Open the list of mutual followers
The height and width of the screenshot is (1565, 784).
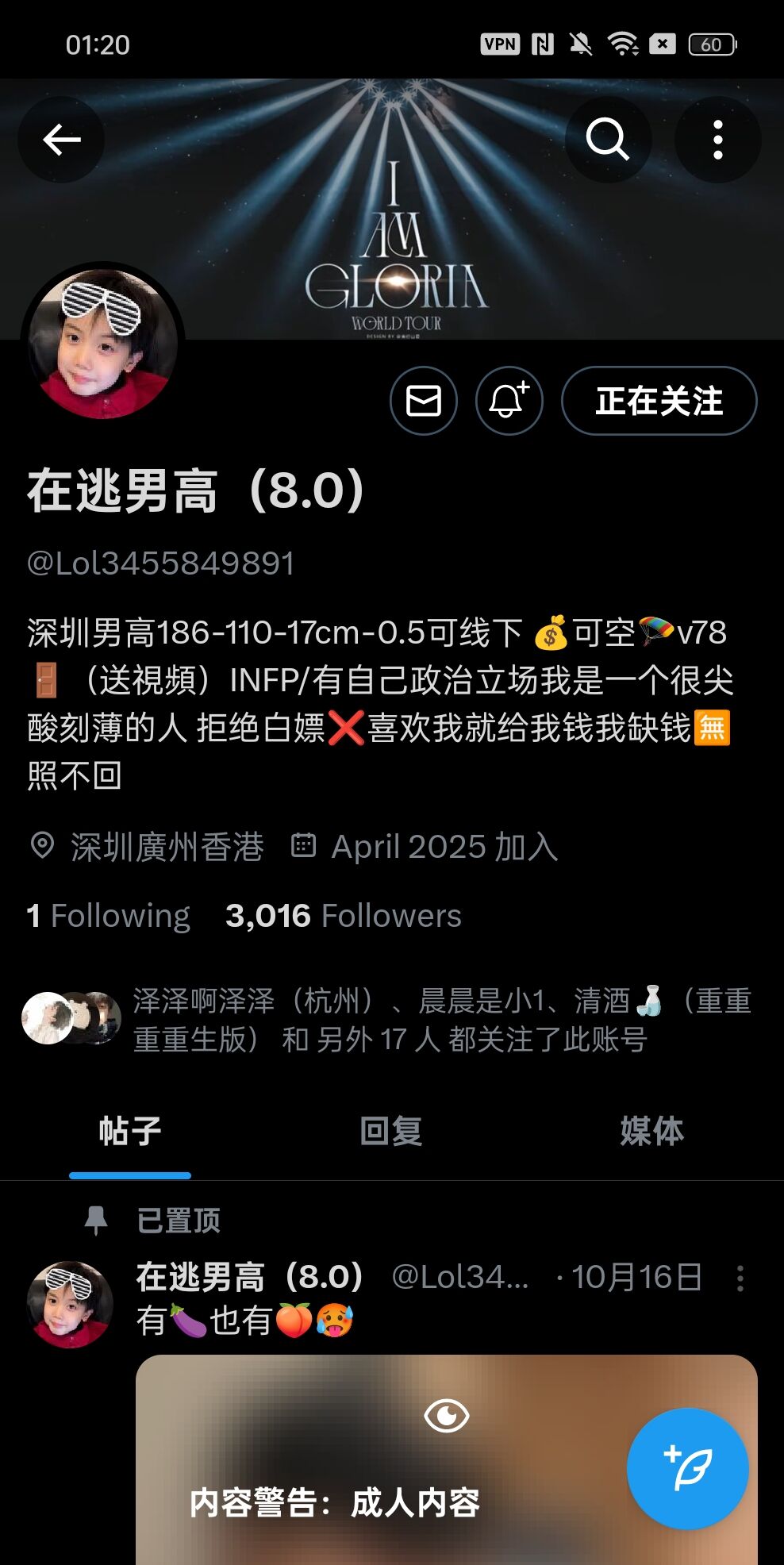pos(389,1019)
